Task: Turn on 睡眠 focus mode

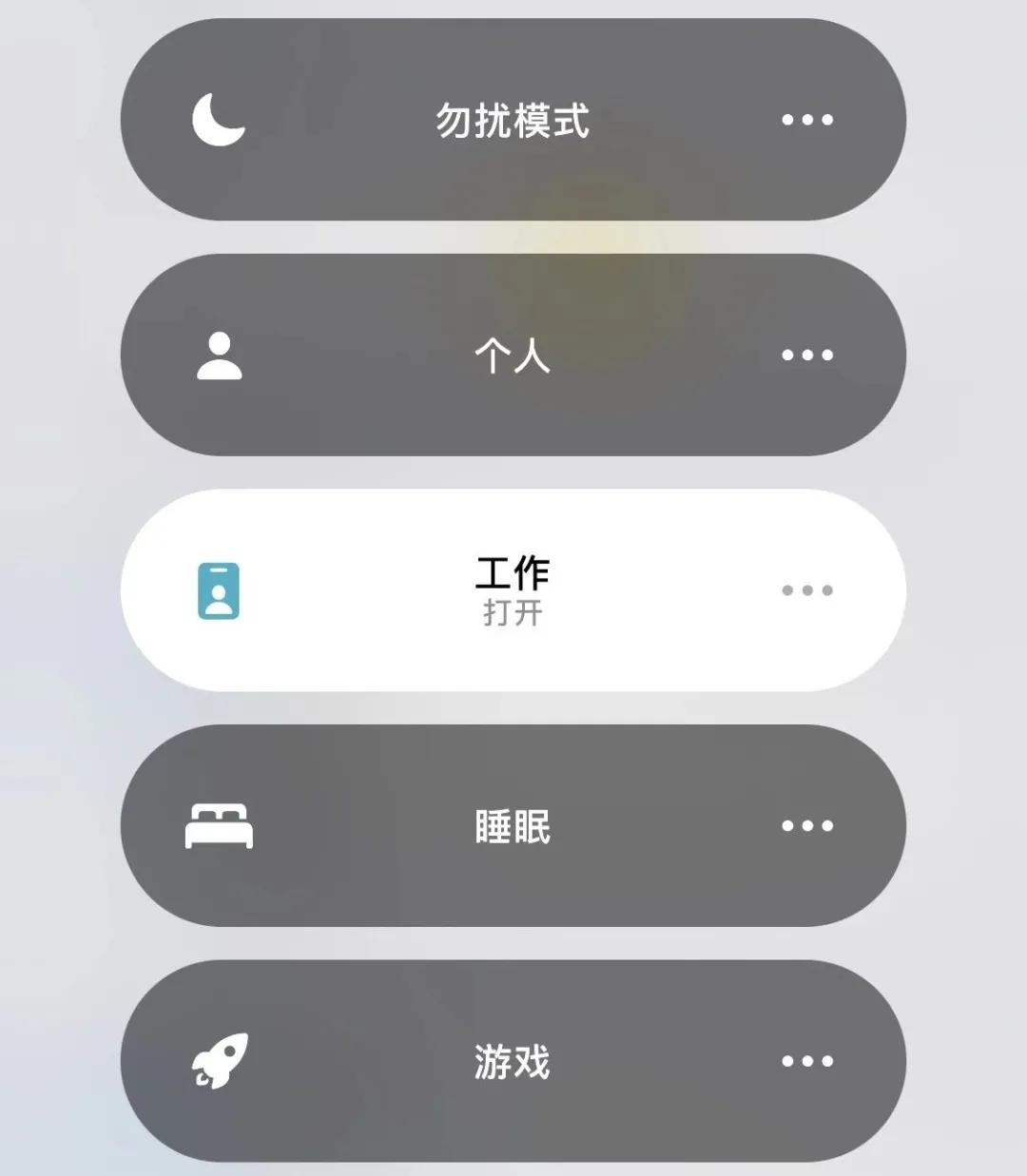Action: (x=513, y=826)
